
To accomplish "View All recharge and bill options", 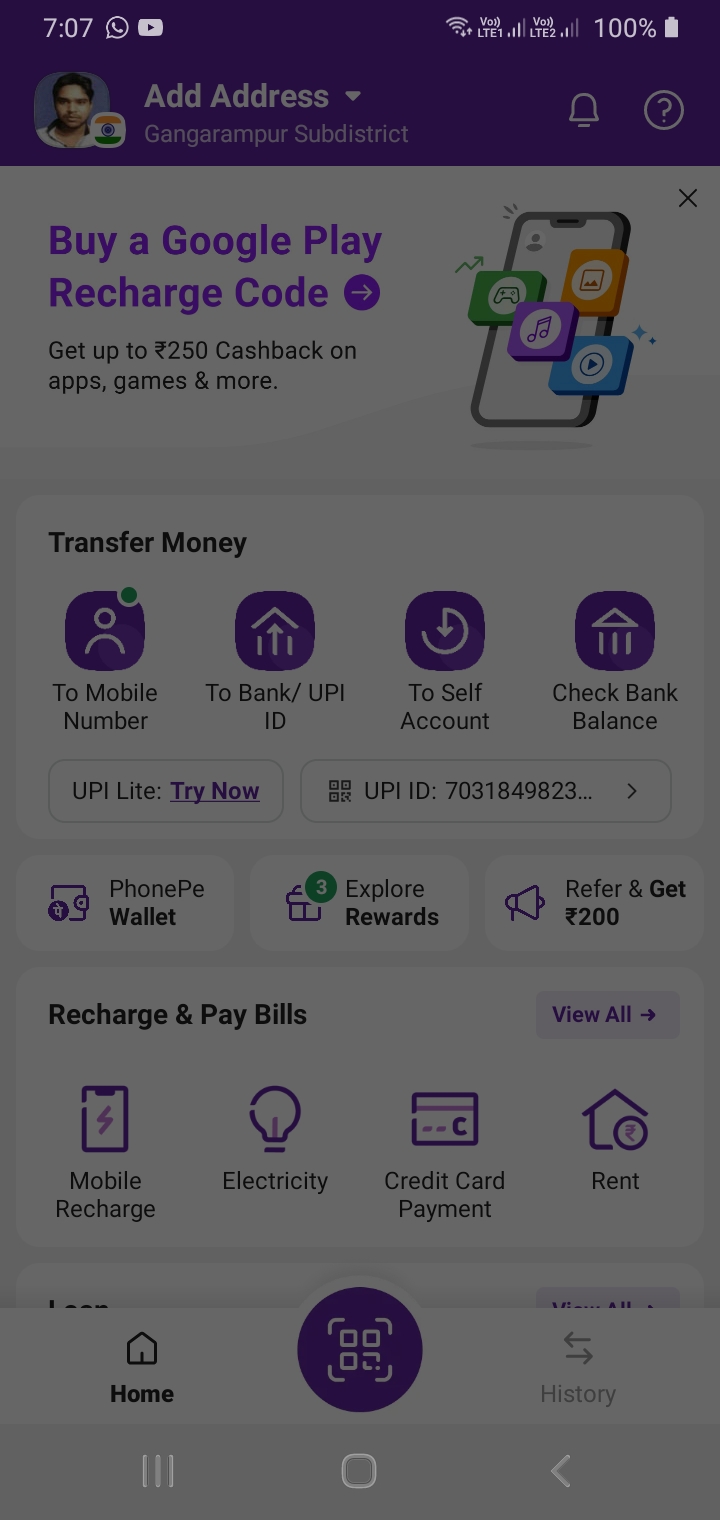I will (x=607, y=1014).
